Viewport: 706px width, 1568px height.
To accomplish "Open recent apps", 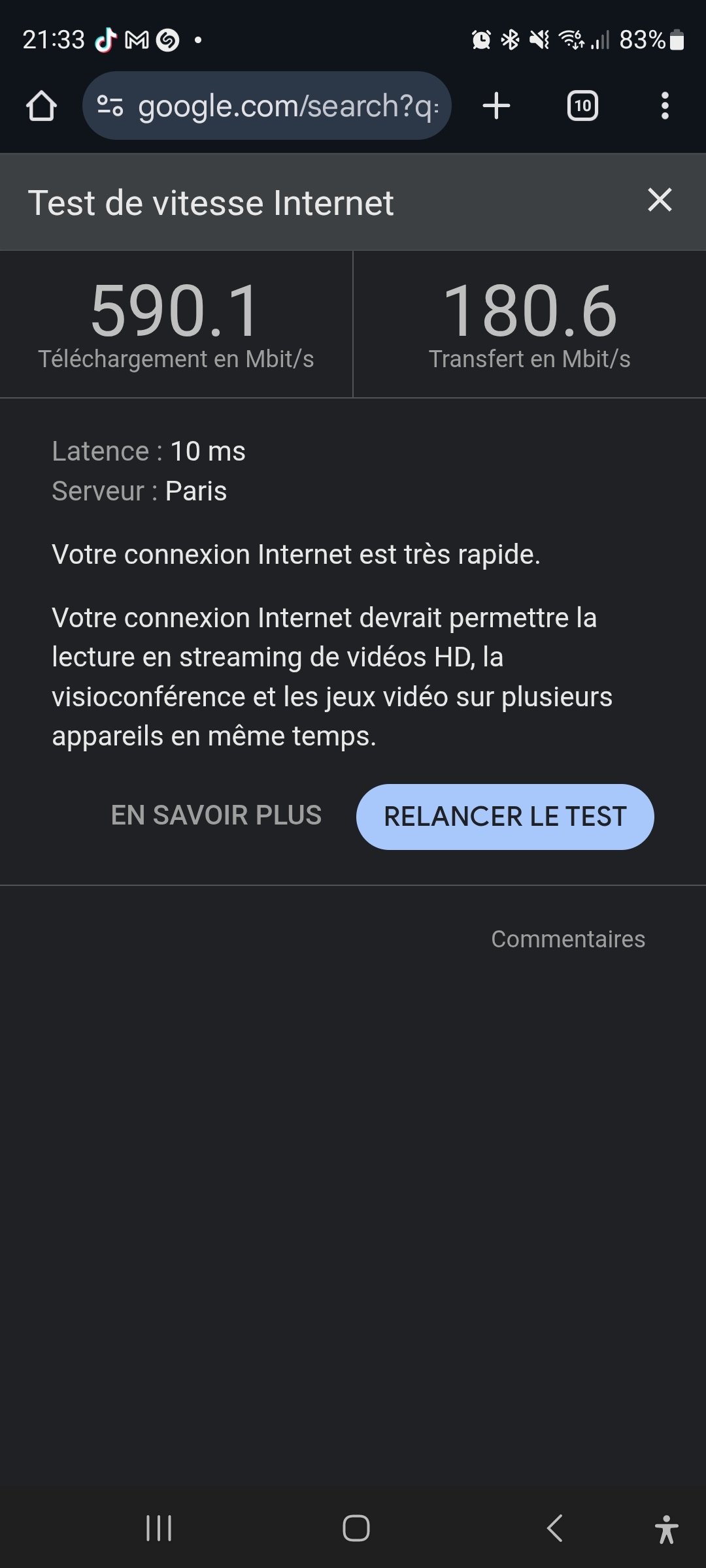I will click(x=159, y=1528).
